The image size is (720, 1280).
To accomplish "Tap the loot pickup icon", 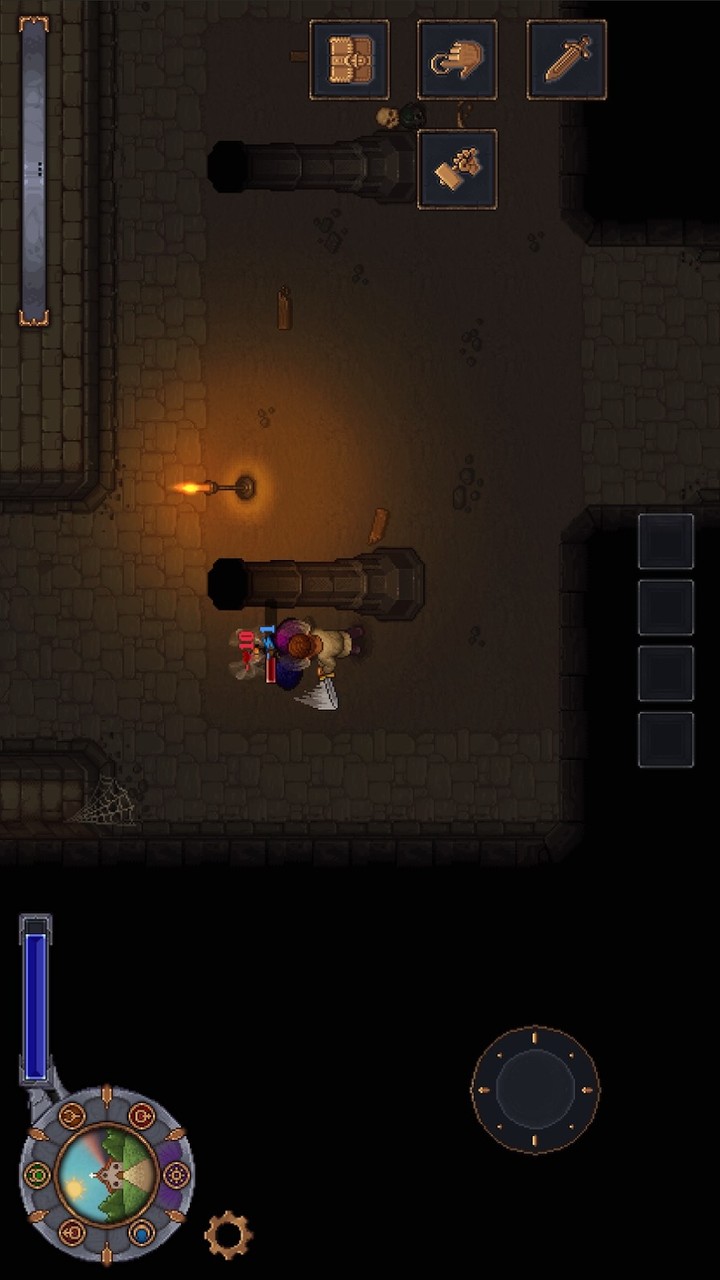I will (x=457, y=168).
